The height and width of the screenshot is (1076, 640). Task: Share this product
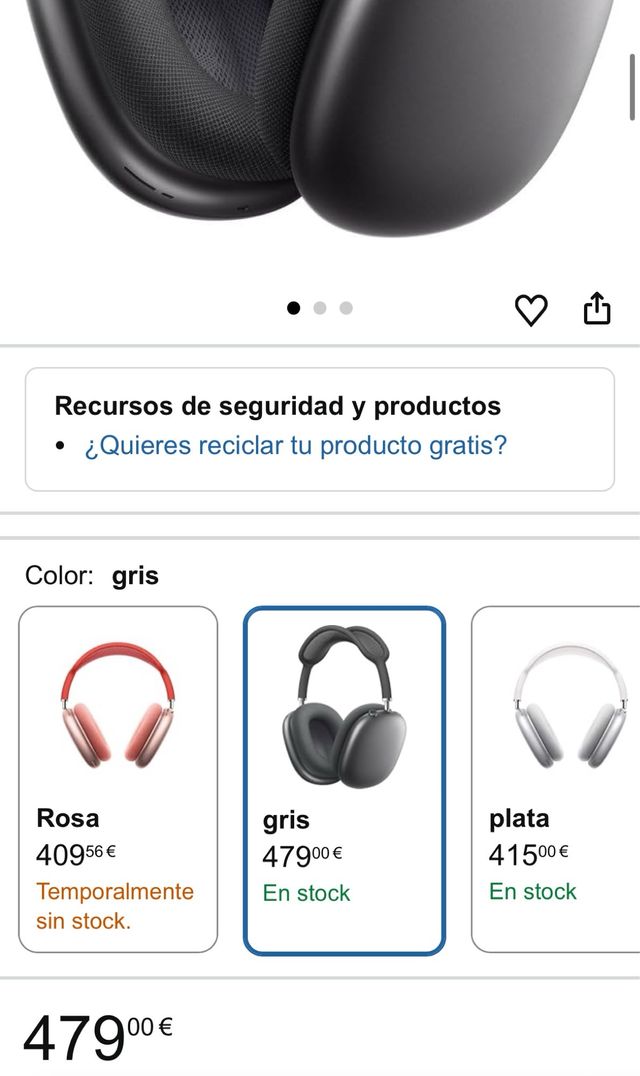pyautogui.click(x=596, y=309)
